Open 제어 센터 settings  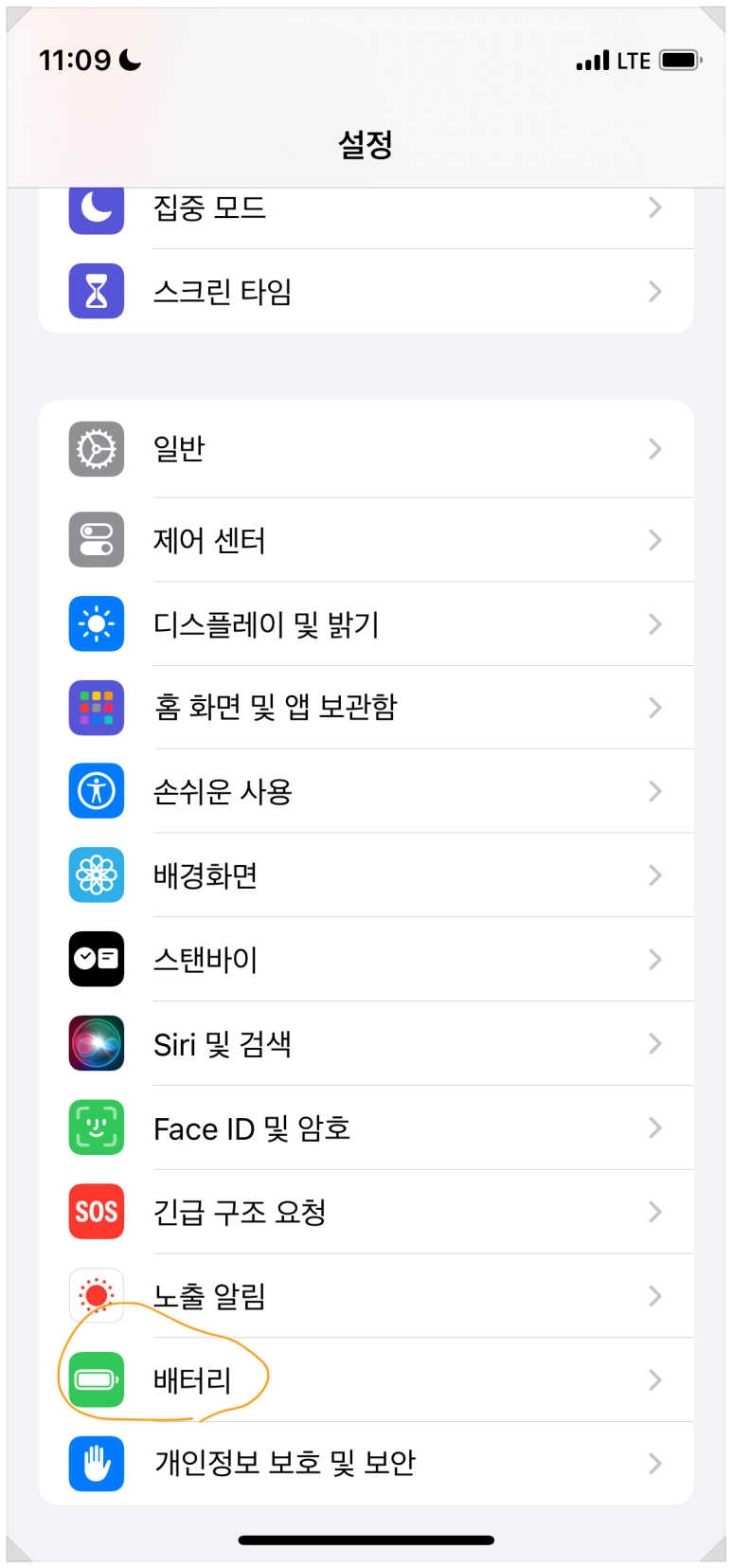(x=366, y=540)
